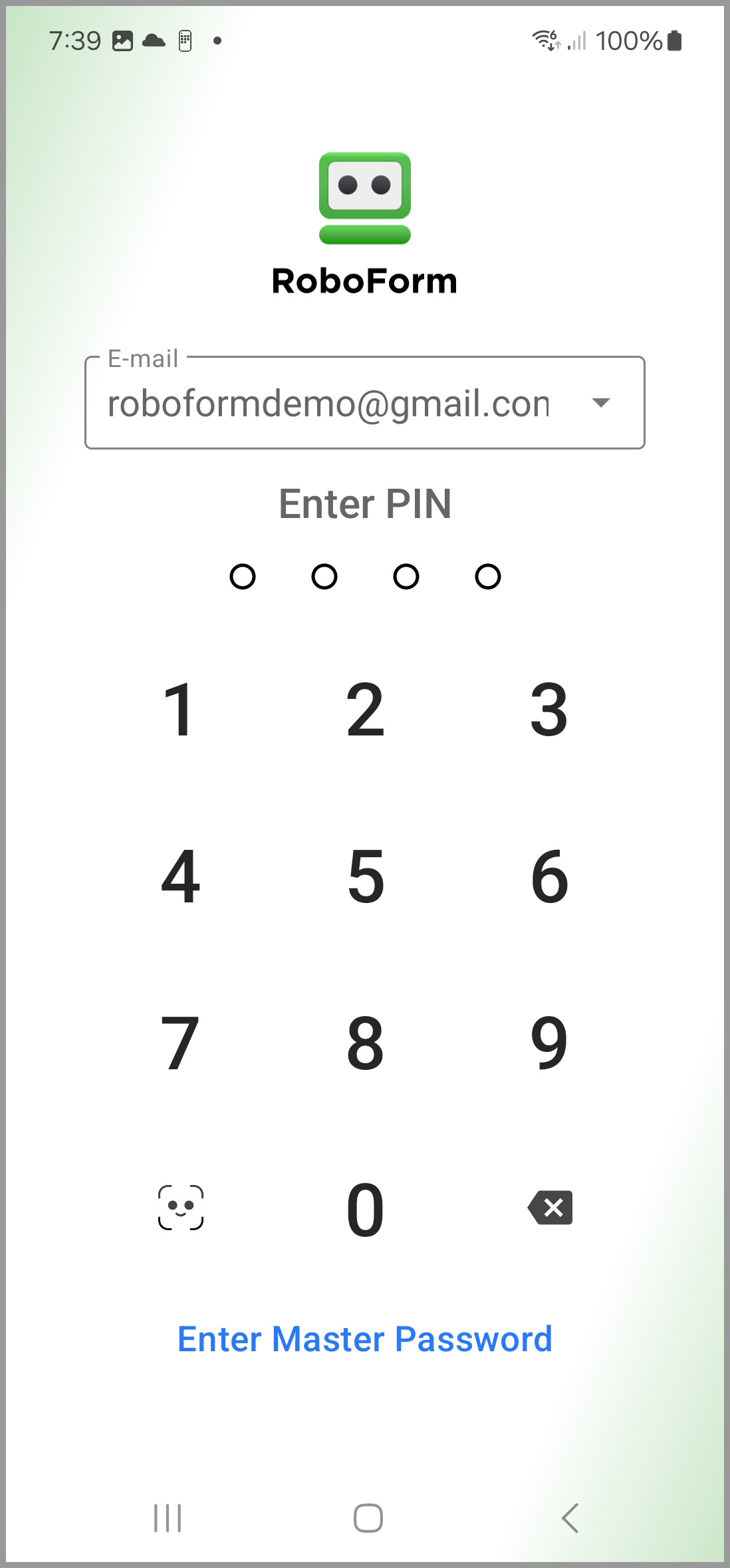Enter digit 1 on the PIN pad
This screenshot has height=1568, width=730.
click(x=180, y=710)
